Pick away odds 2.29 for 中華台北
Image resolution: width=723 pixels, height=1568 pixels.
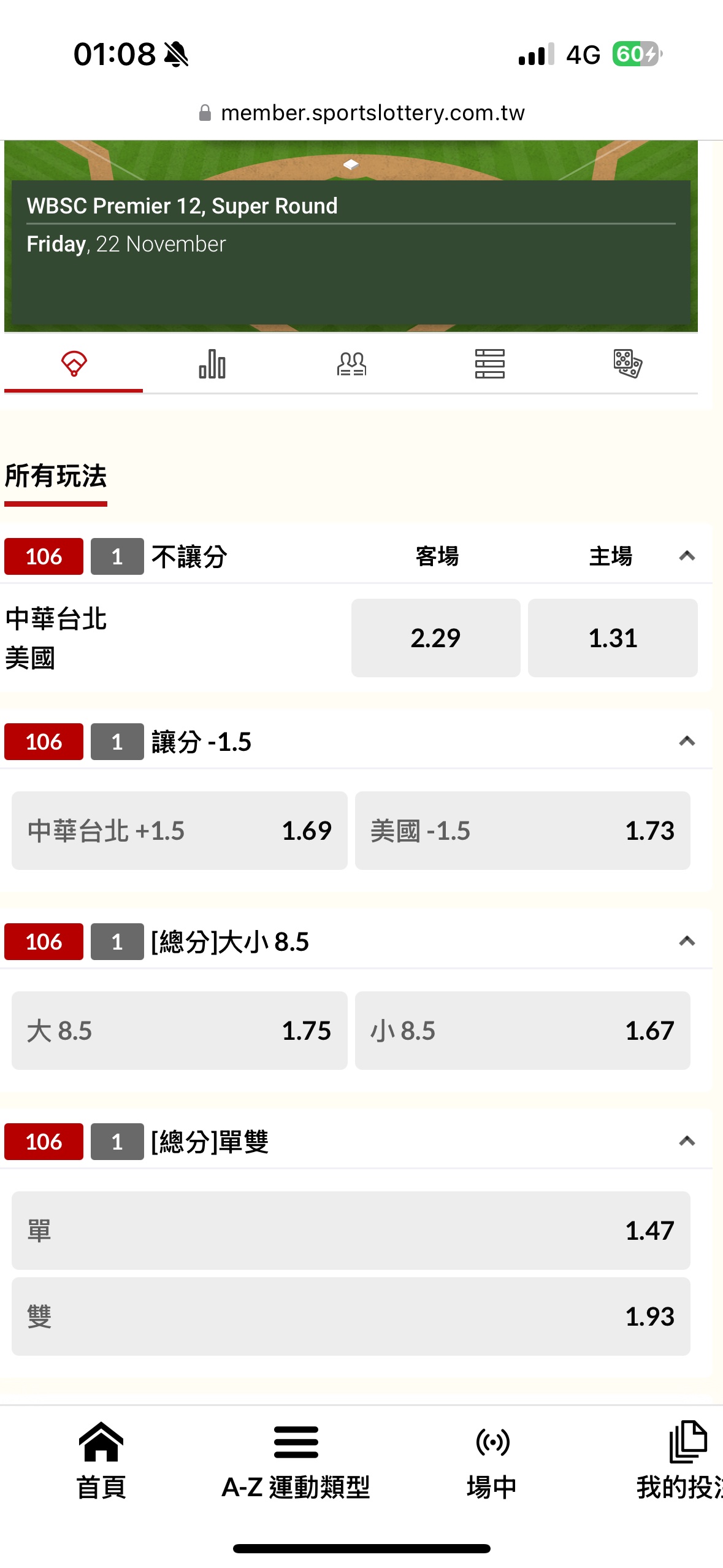[x=435, y=638]
